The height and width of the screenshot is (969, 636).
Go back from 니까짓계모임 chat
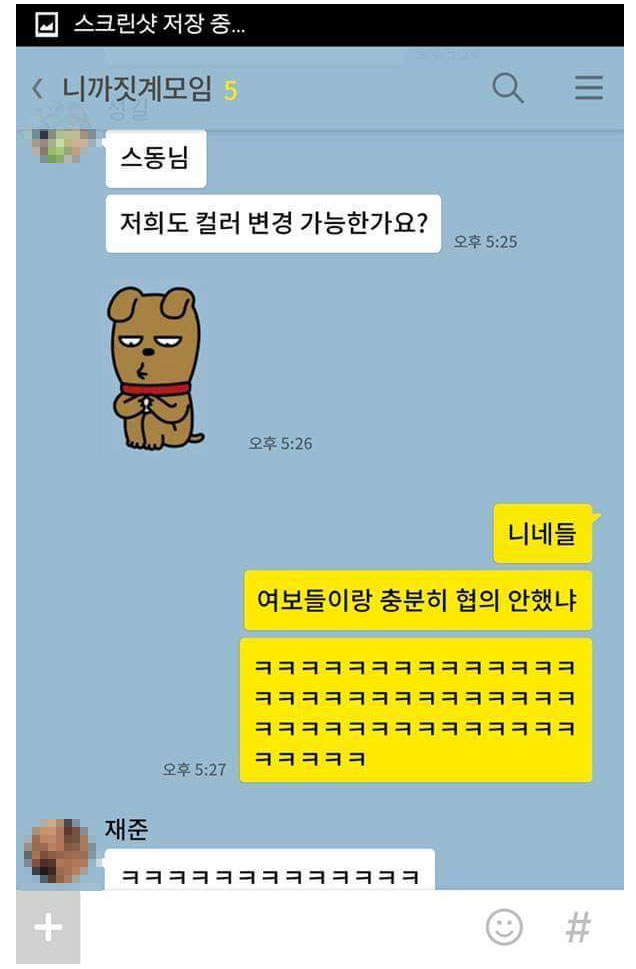pyautogui.click(x=38, y=89)
